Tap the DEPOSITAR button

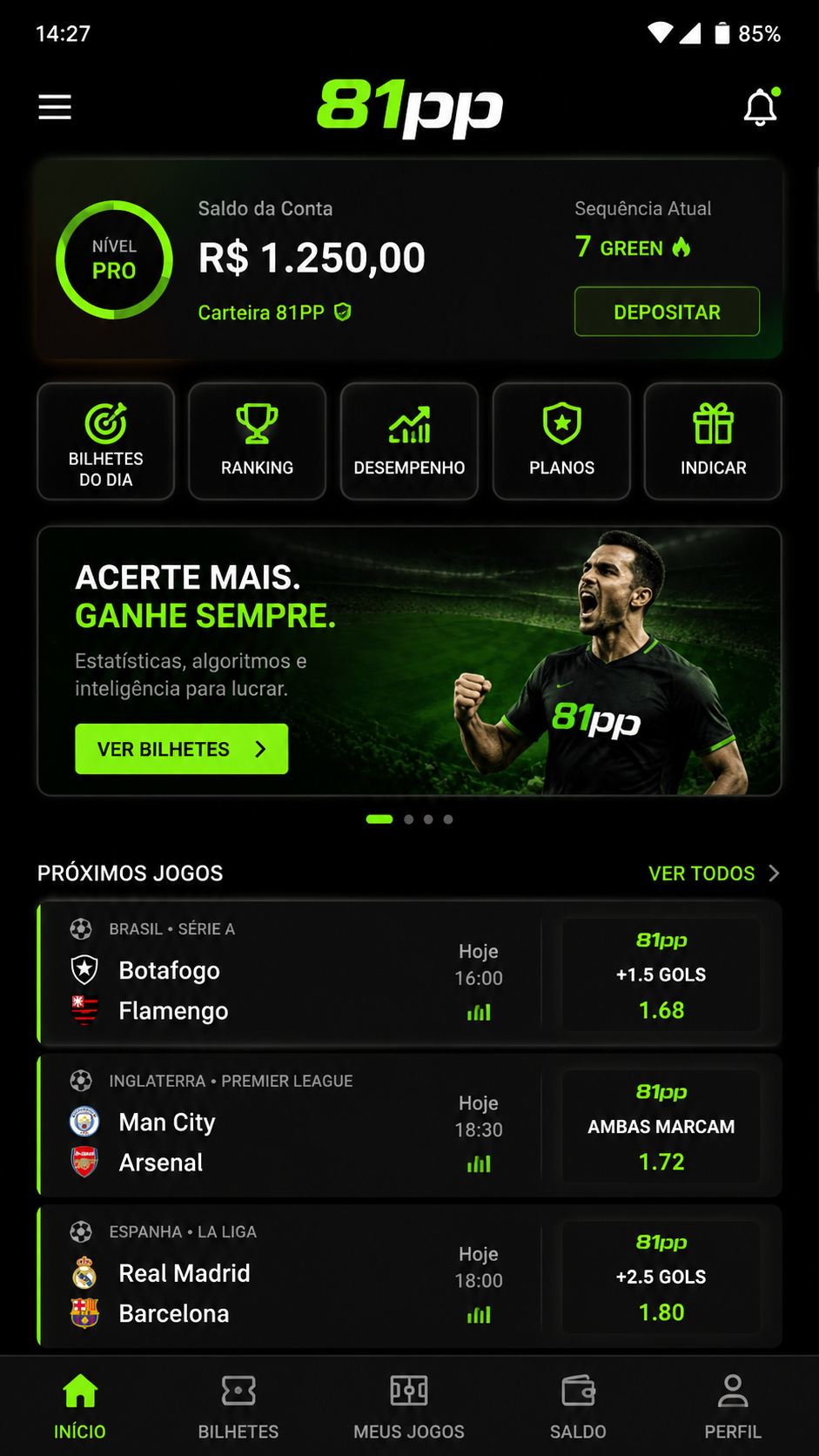click(667, 312)
